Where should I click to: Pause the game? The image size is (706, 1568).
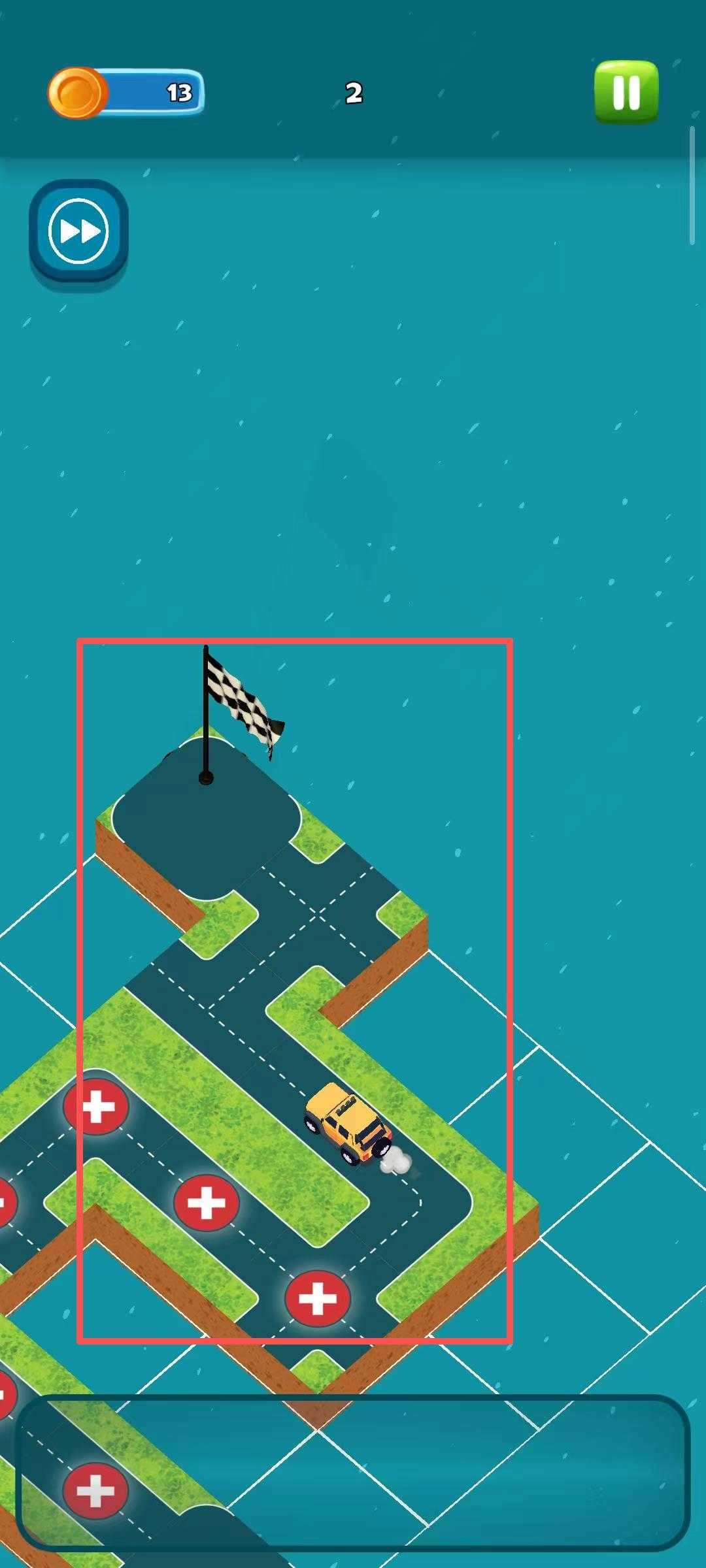626,92
